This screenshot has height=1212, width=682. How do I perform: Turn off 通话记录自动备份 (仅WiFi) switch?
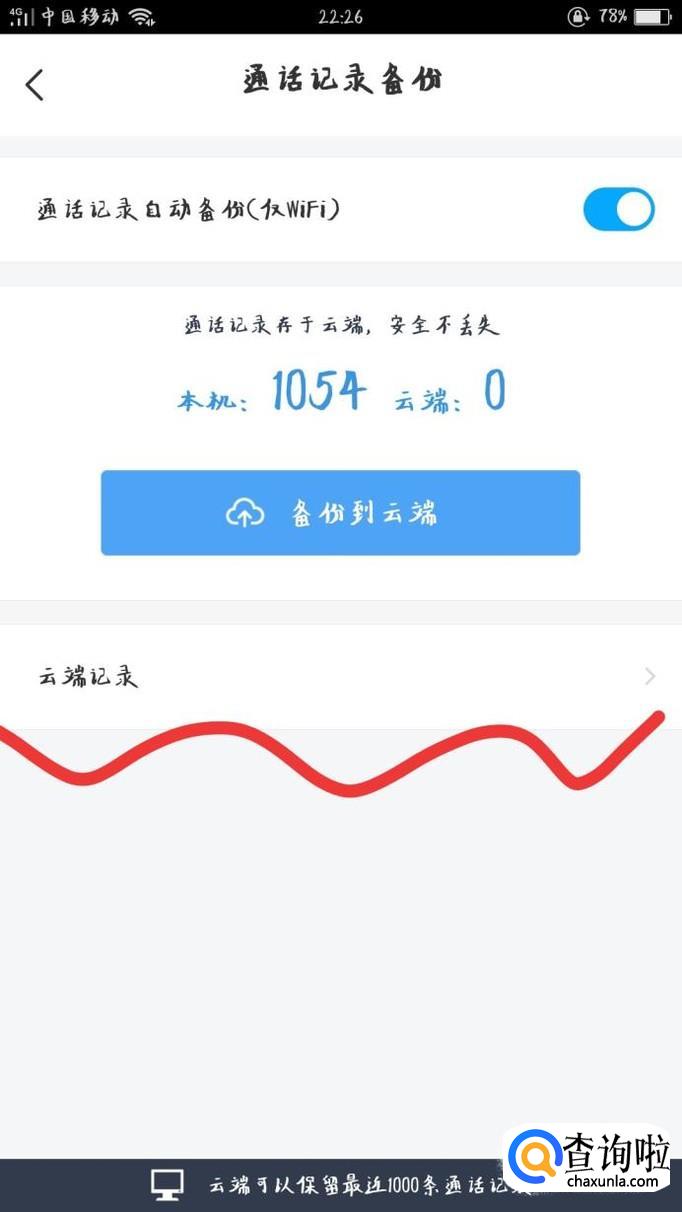(618, 210)
